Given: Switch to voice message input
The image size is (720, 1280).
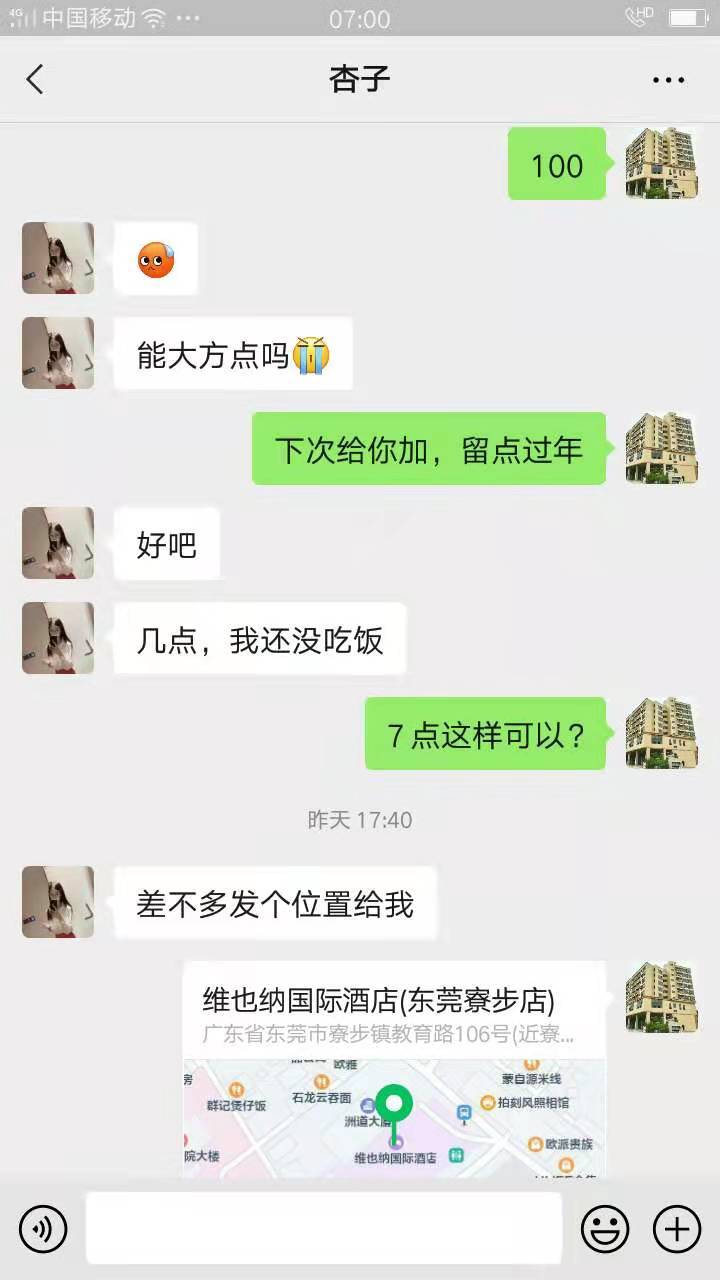Looking at the screenshot, I should [43, 1228].
